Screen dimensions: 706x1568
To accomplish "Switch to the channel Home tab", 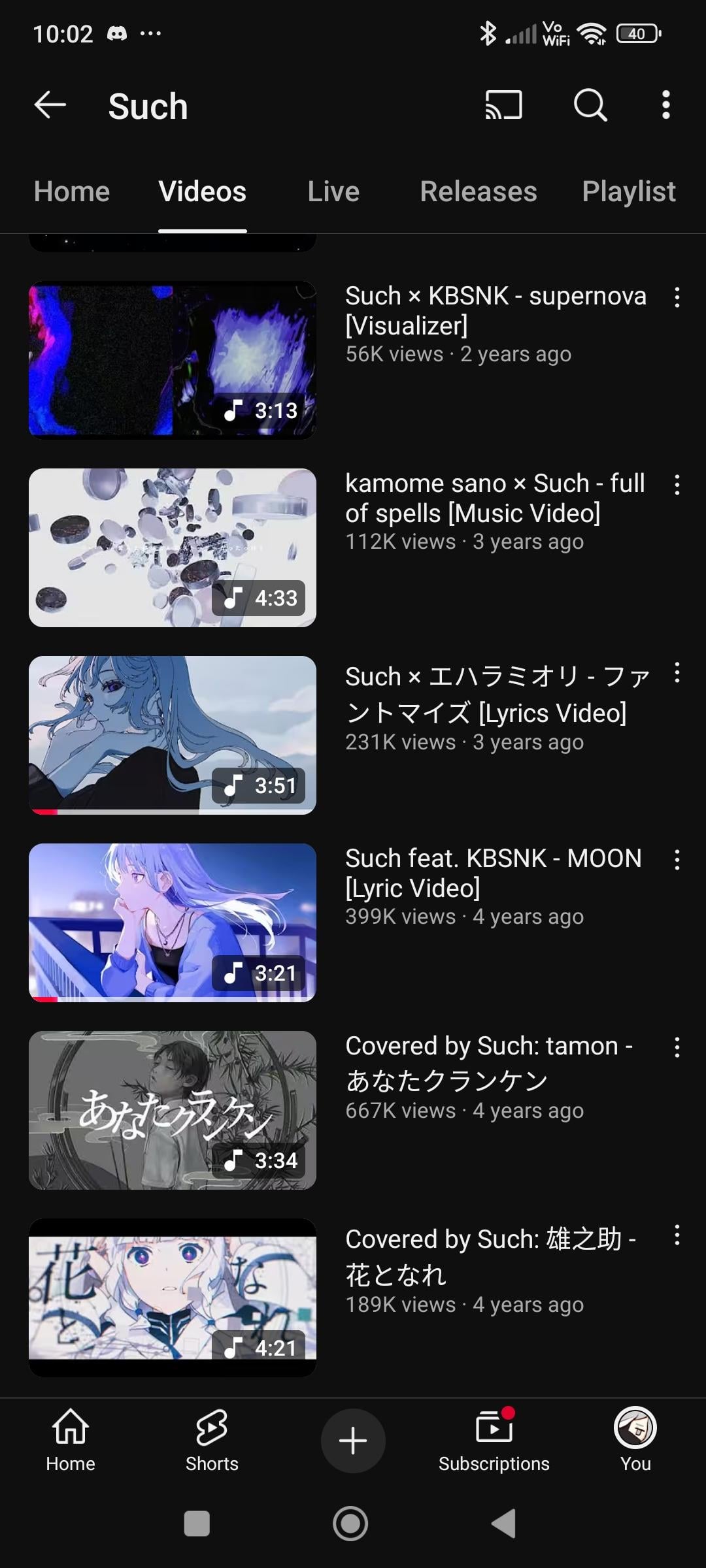I will (72, 192).
